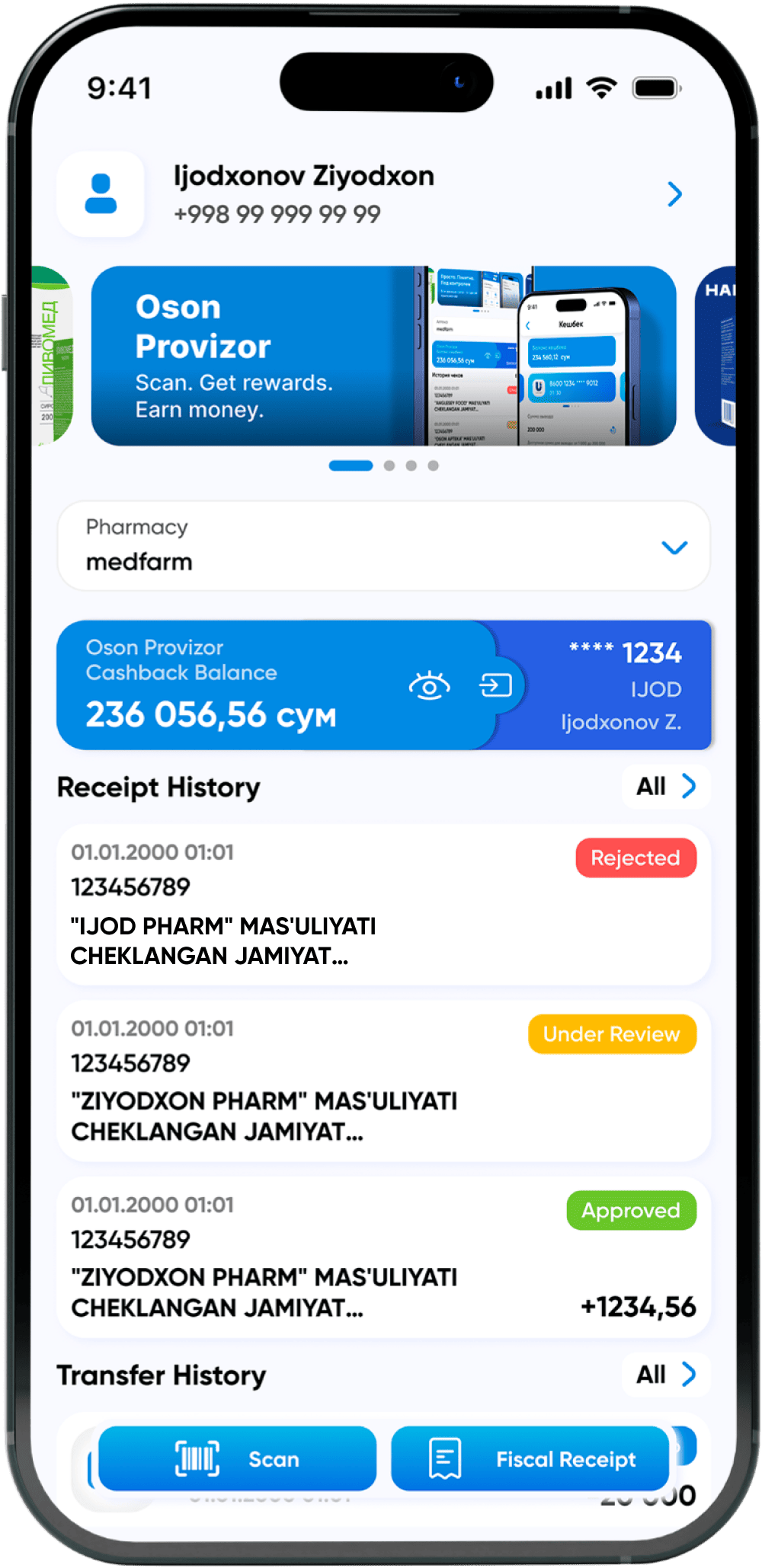Open the Rejected IJOD PHARM receipt
762x1568 pixels.
(x=383, y=904)
